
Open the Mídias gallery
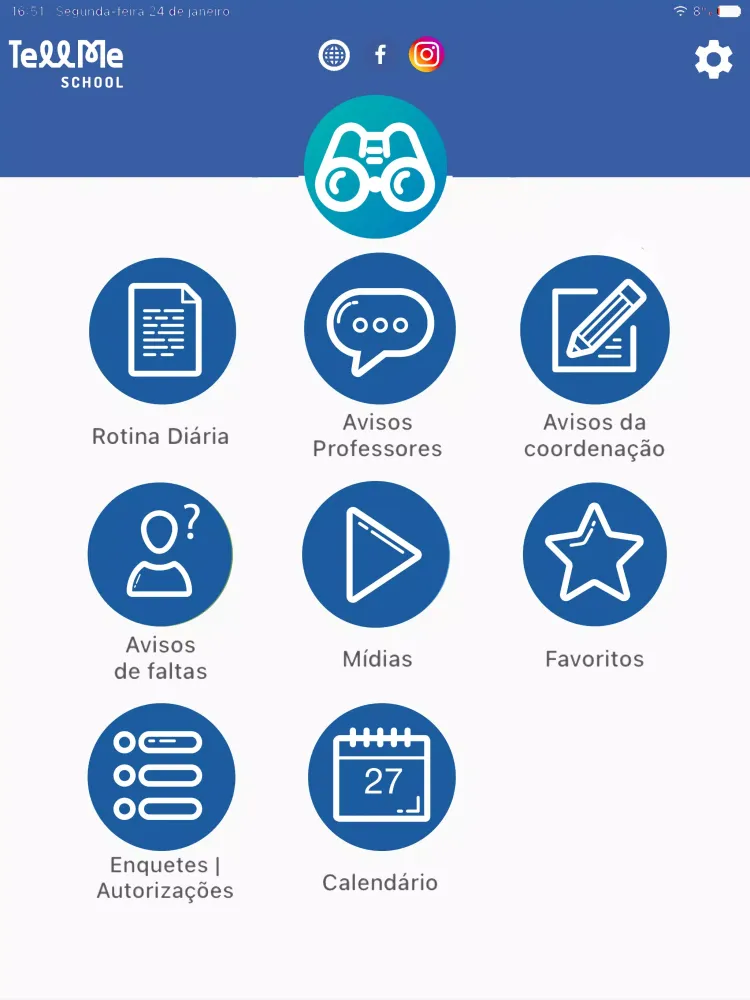pos(377,554)
